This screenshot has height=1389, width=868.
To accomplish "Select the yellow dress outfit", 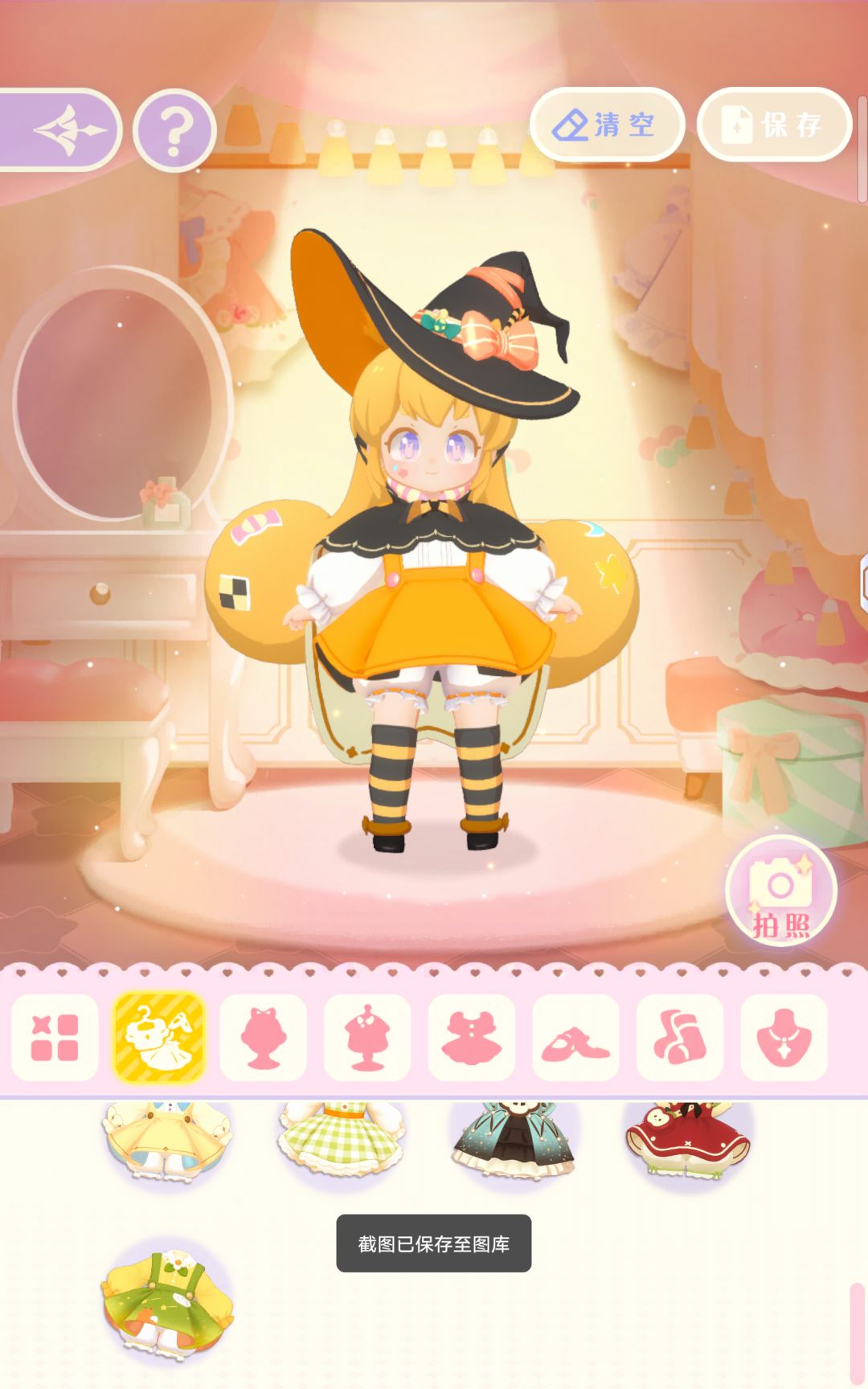I will [168, 1140].
